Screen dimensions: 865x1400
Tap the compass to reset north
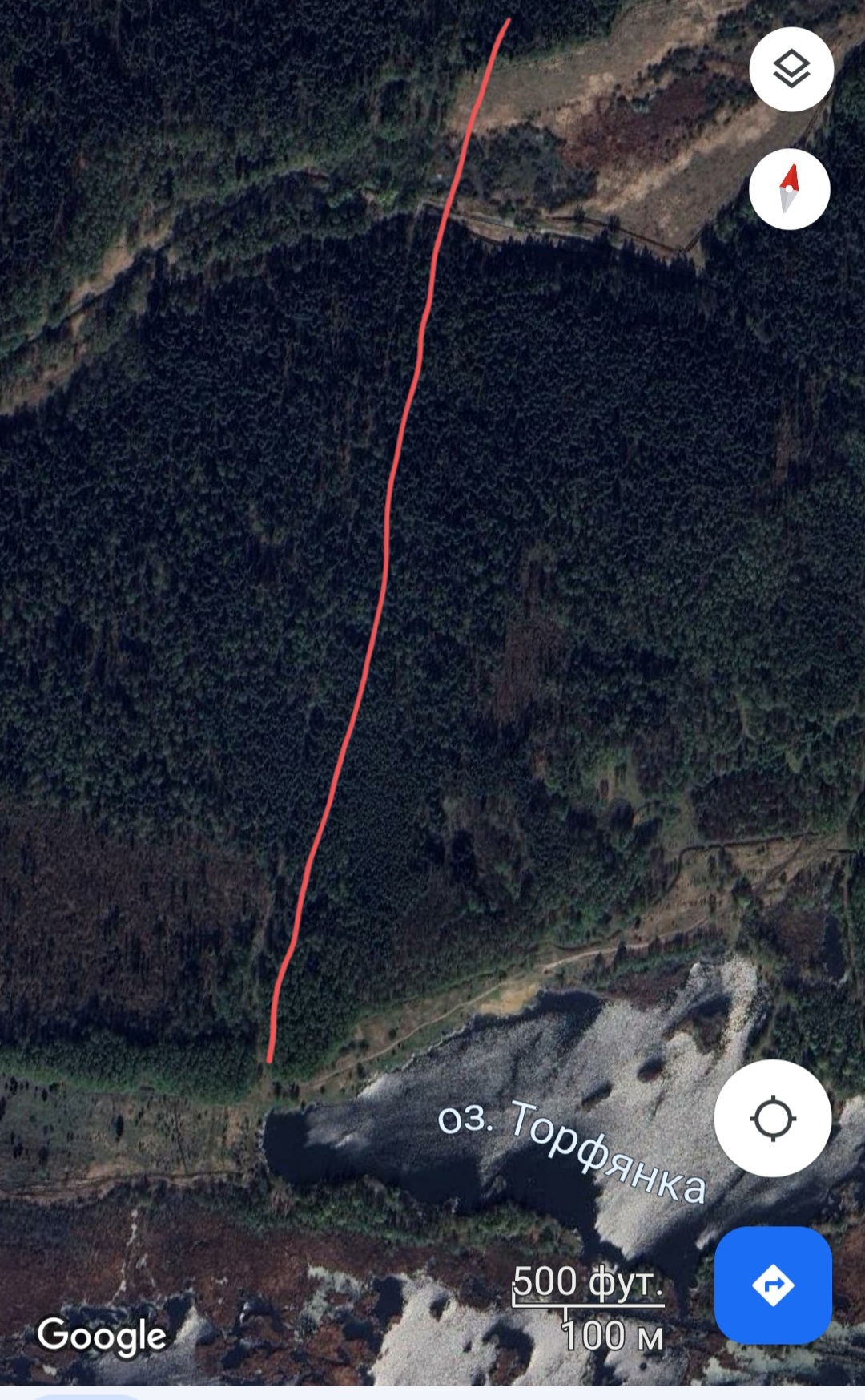[790, 189]
